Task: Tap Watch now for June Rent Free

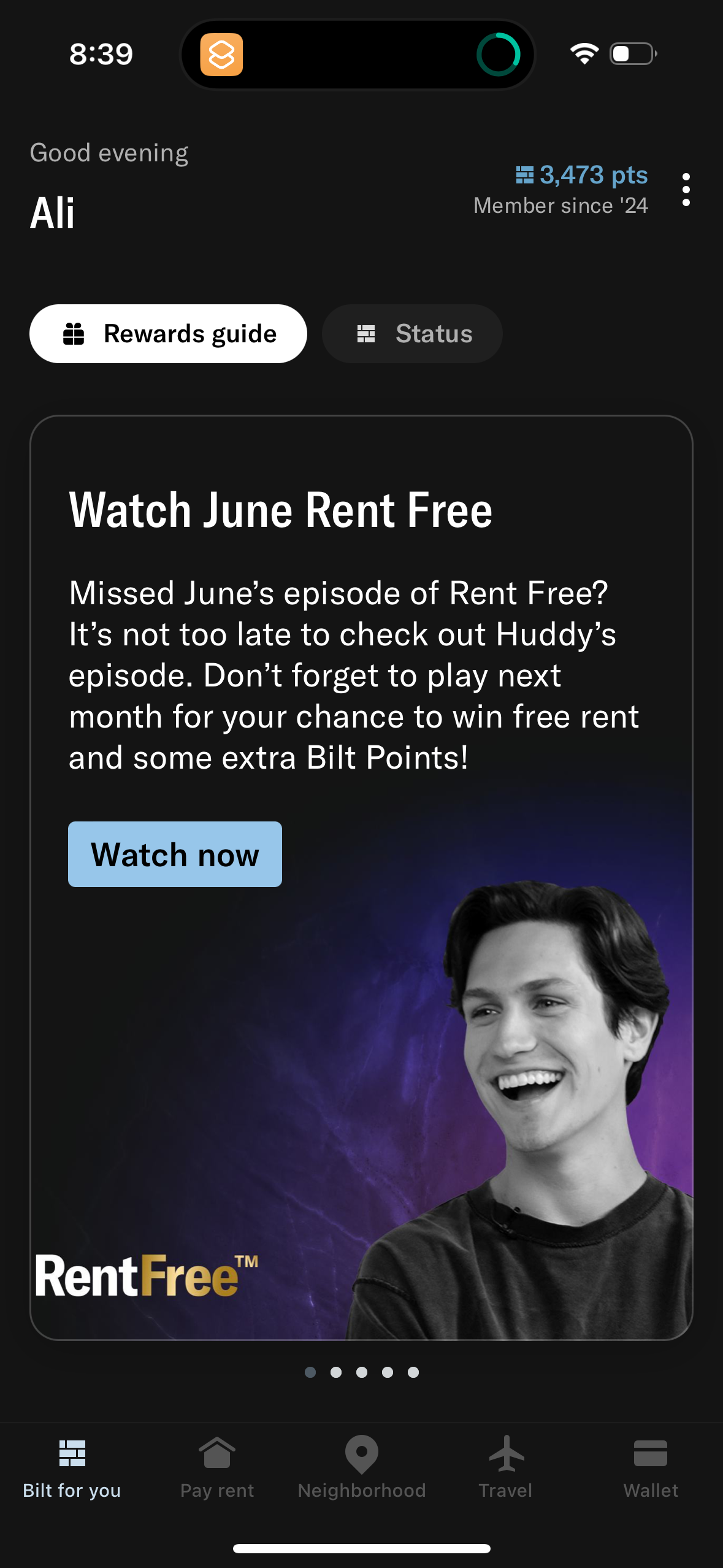Action: [175, 854]
